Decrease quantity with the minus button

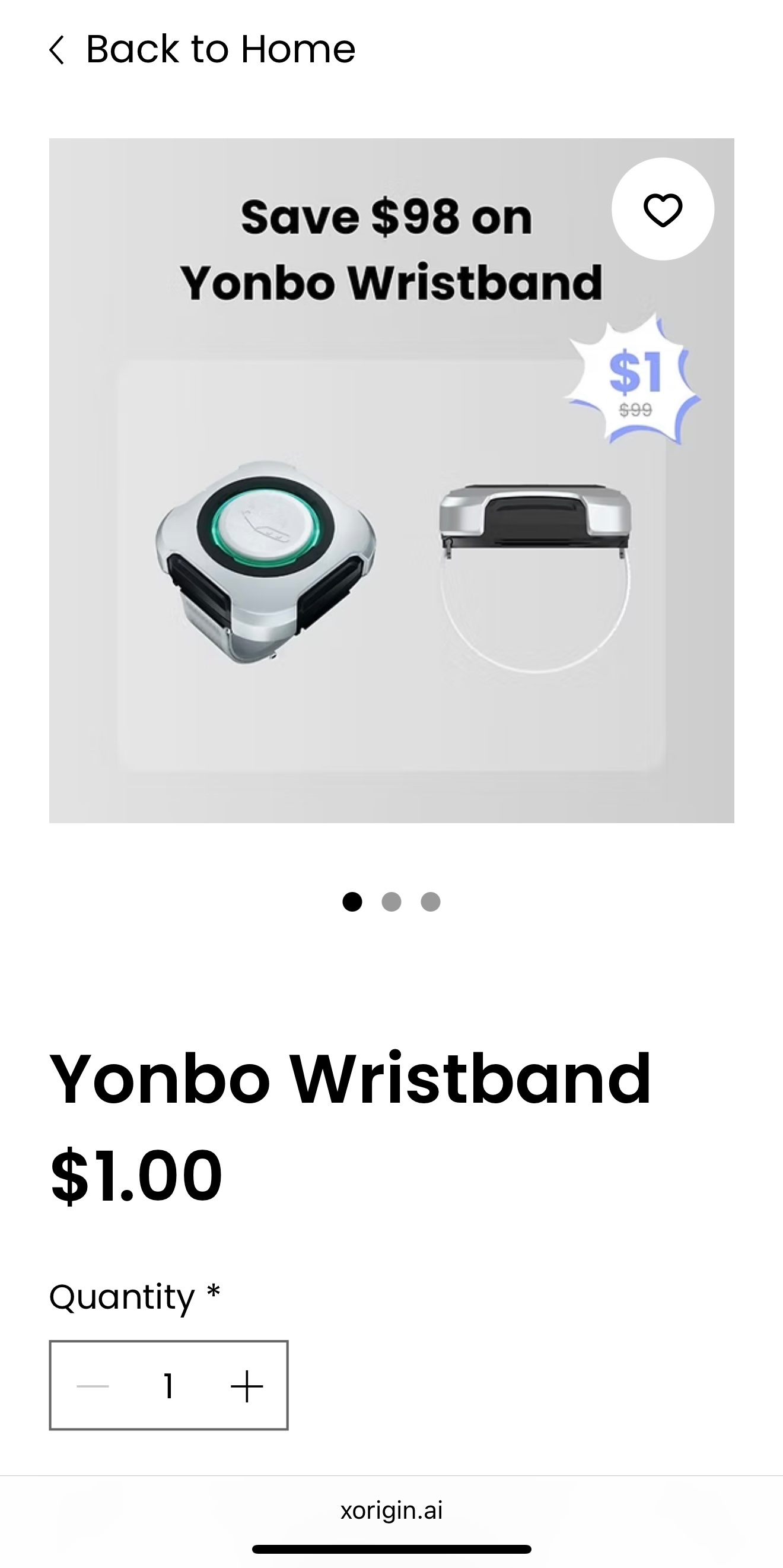93,1386
